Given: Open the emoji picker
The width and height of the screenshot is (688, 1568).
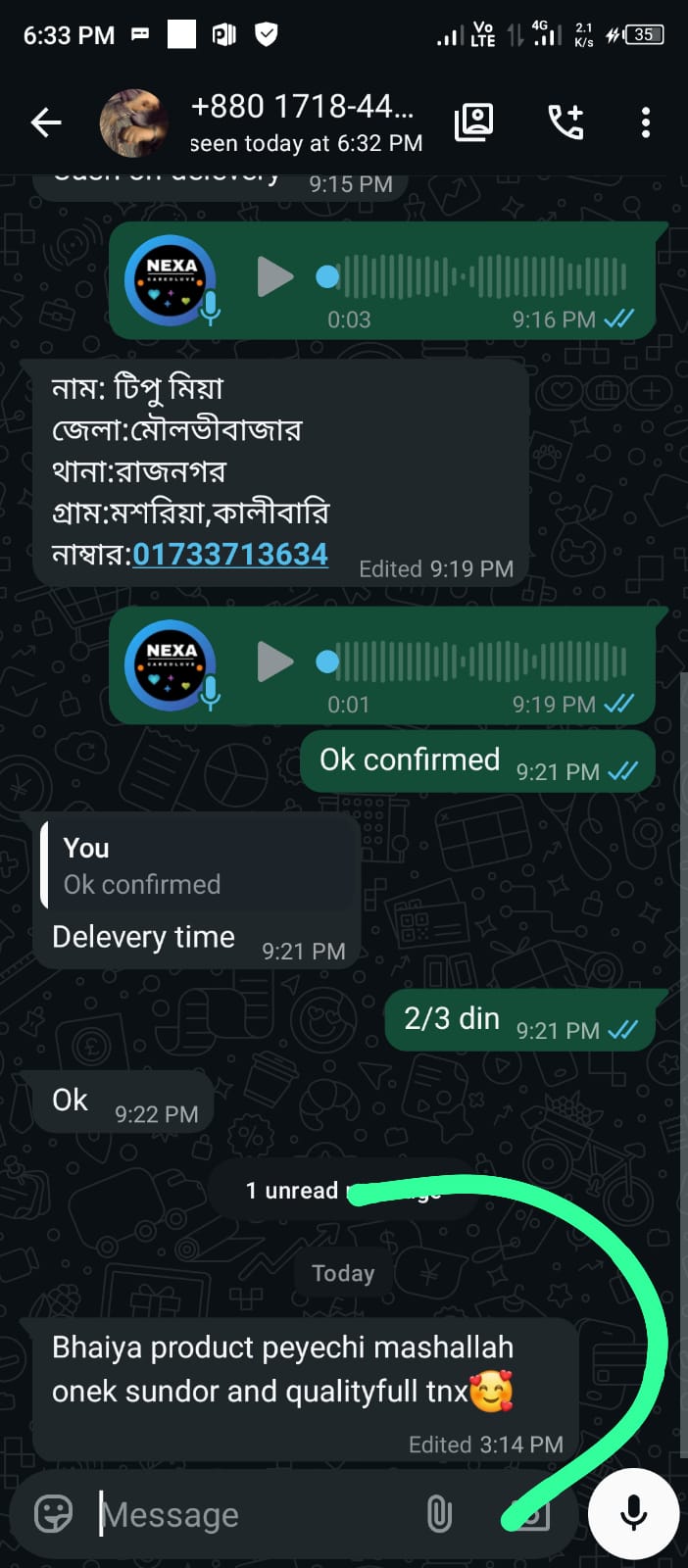Looking at the screenshot, I should click(54, 1514).
